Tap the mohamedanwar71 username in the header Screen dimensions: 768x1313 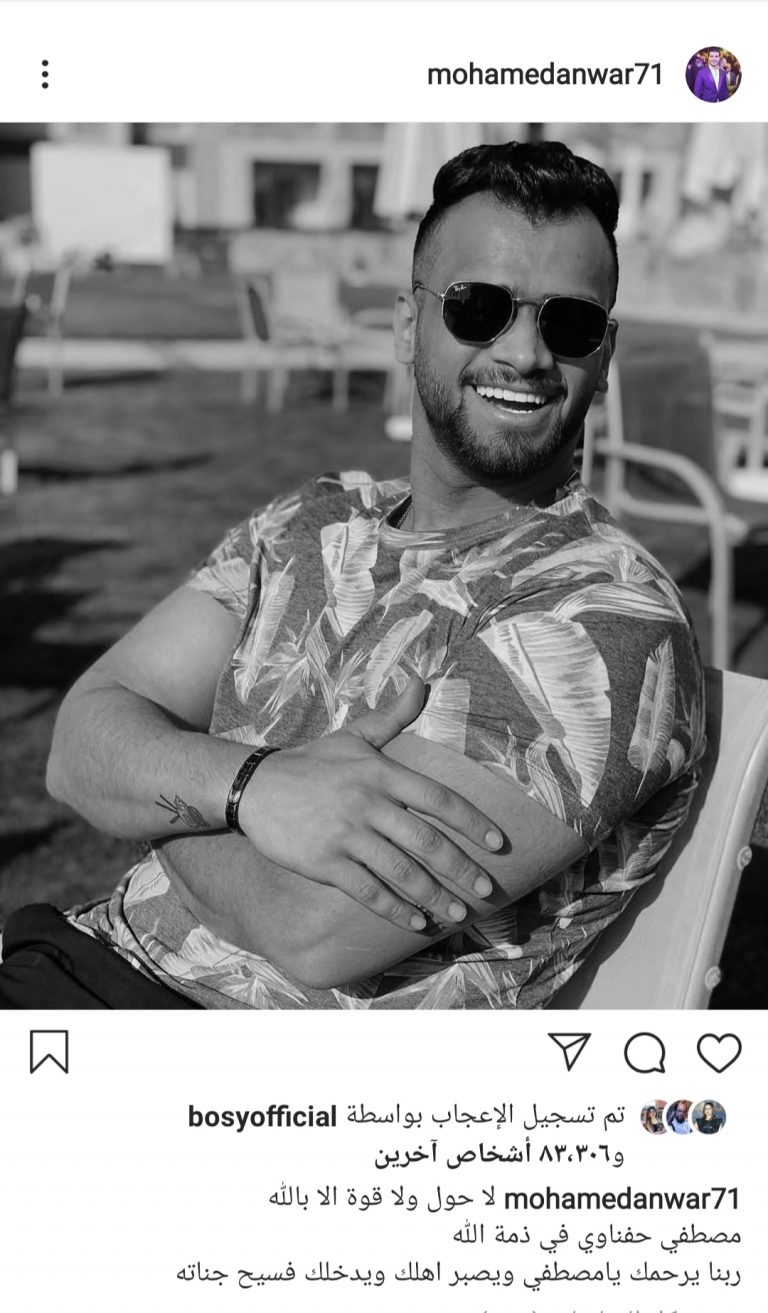545,75
